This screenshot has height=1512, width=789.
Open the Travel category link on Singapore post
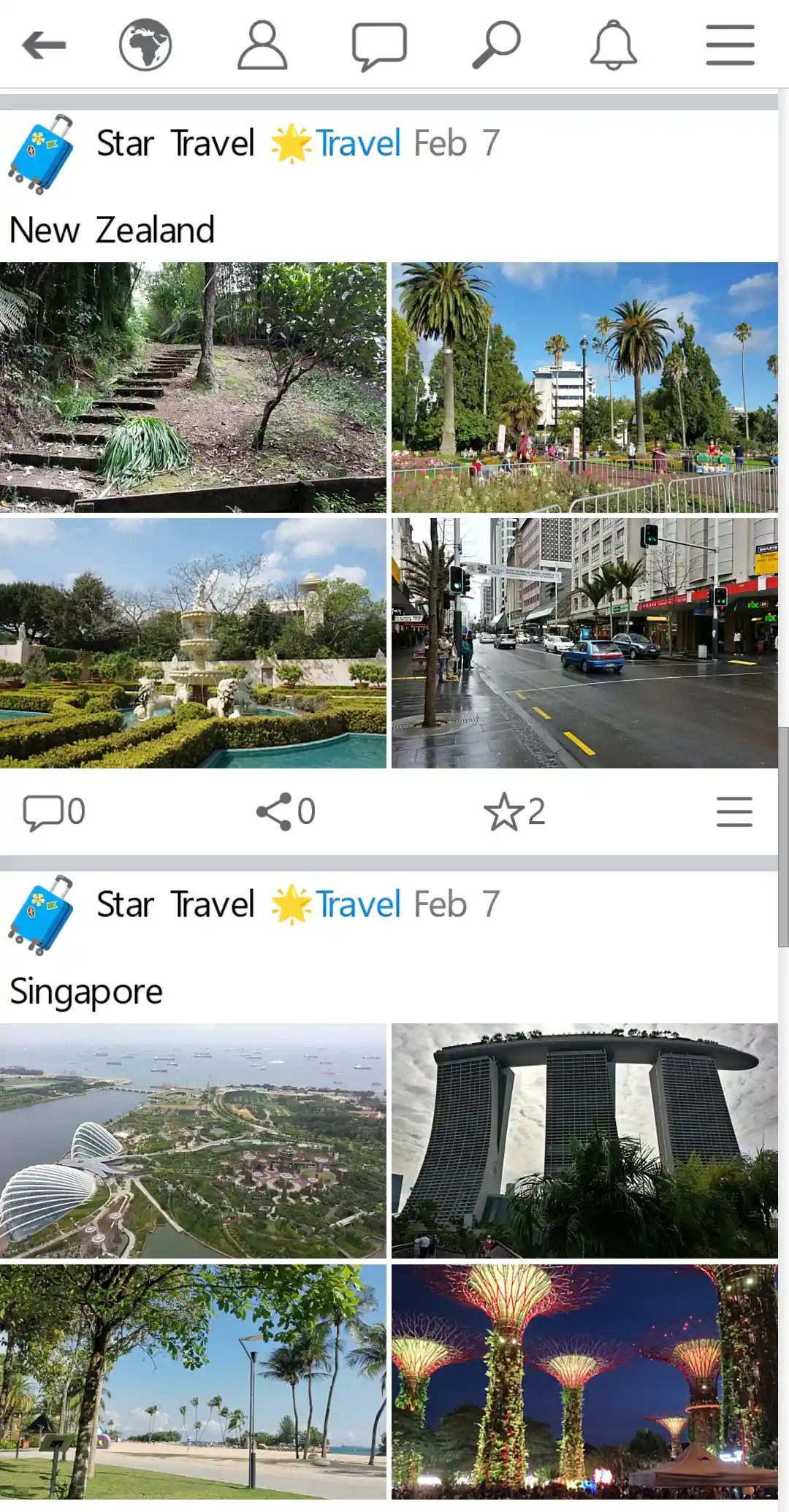358,904
